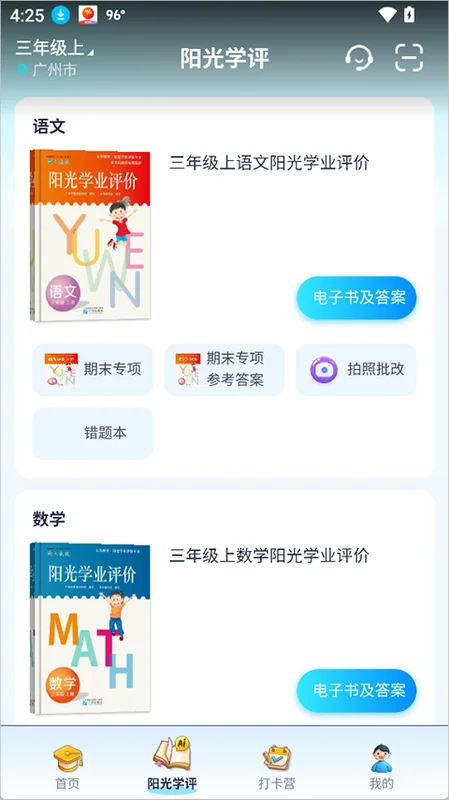Open the 错题本 mistake notebook

point(92,433)
